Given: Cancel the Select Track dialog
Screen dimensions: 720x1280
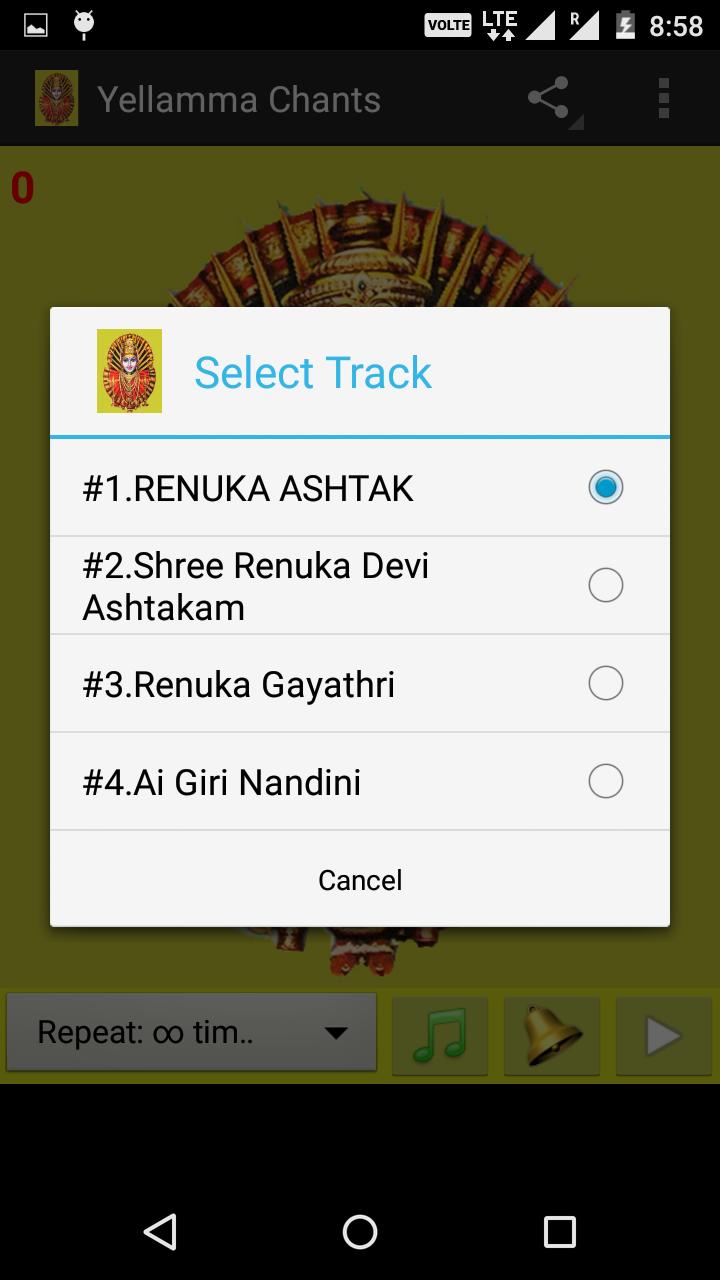Looking at the screenshot, I should coord(360,880).
